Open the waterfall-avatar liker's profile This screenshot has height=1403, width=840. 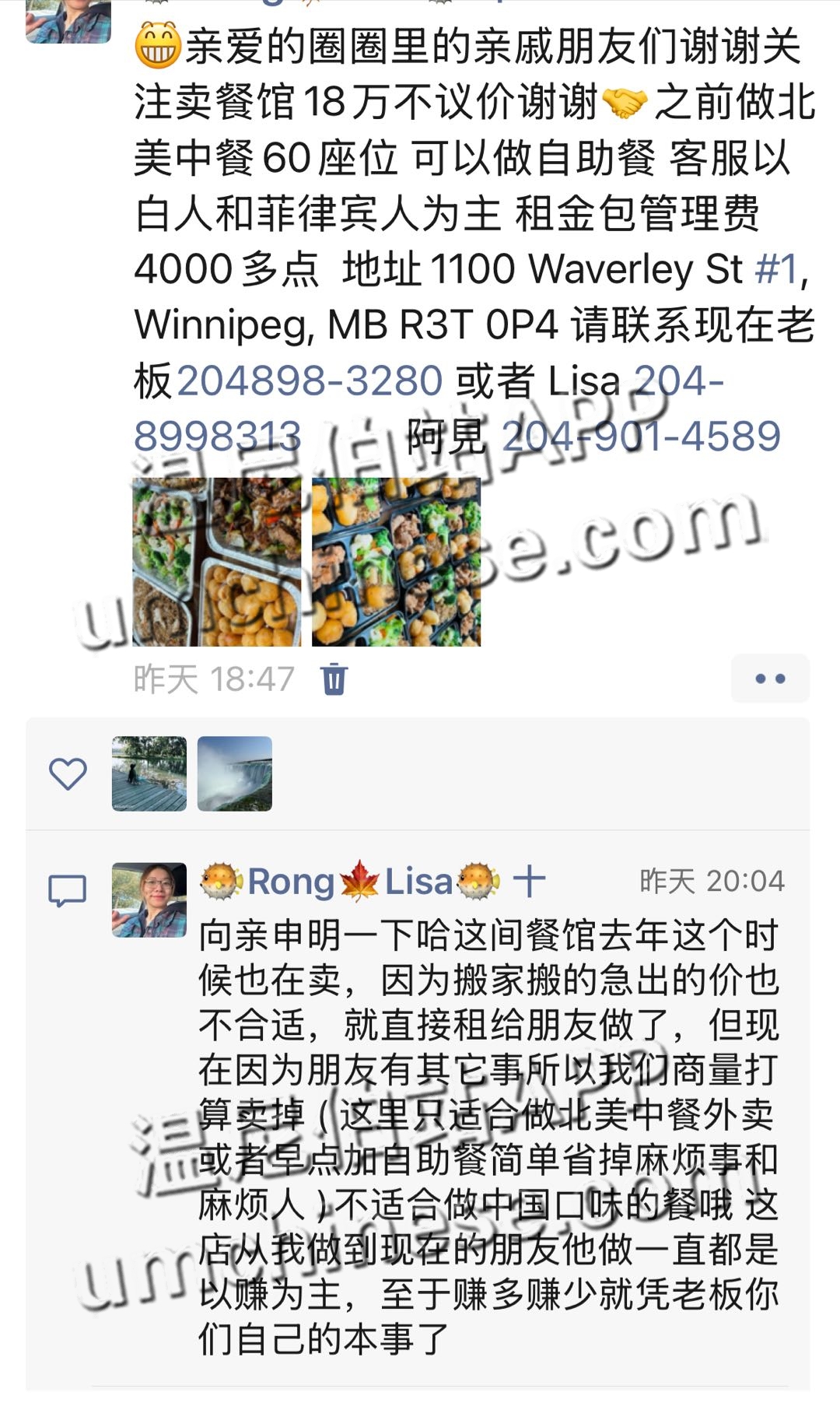point(235,773)
